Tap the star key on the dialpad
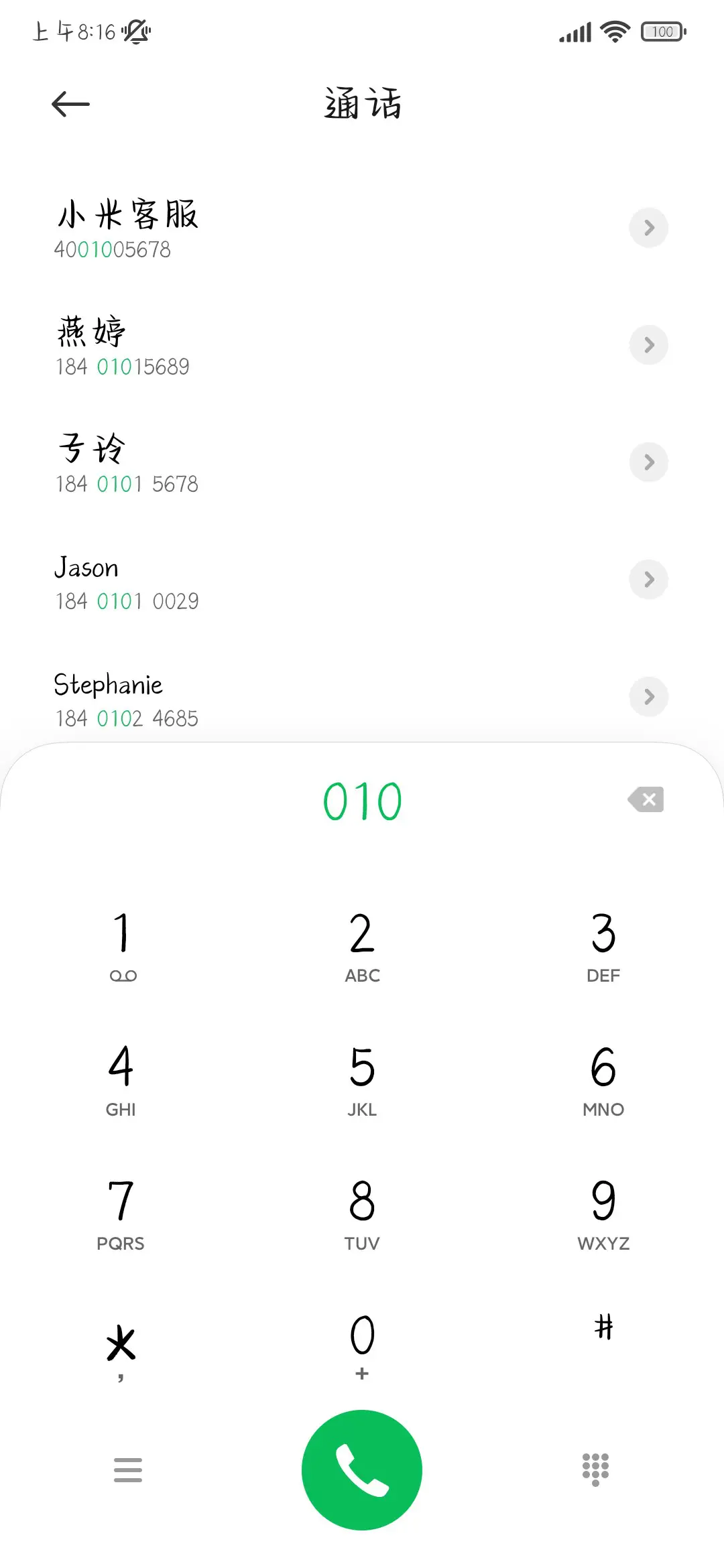Screen dimensions: 724x1568 (121, 1344)
